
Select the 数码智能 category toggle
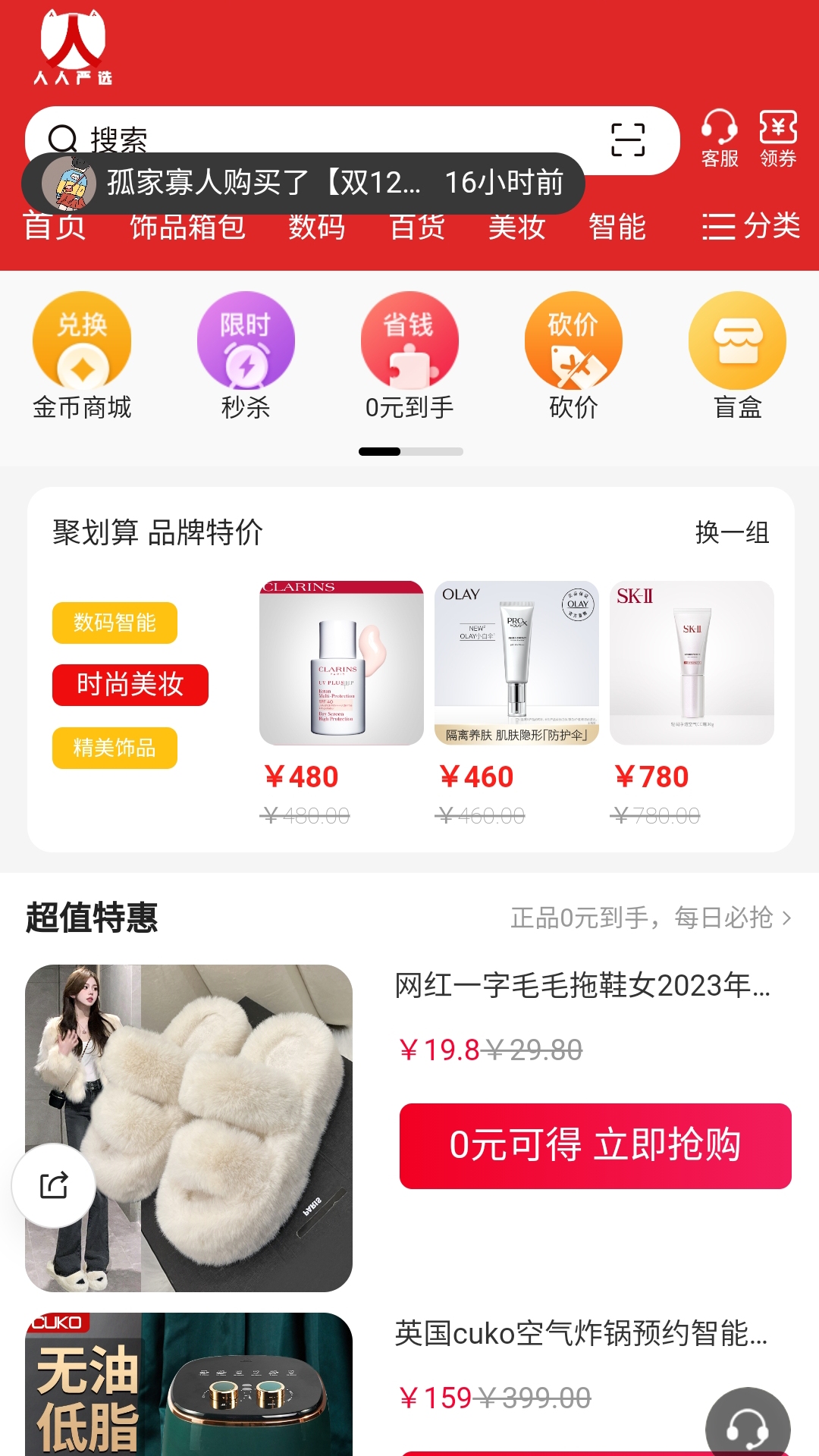(114, 622)
